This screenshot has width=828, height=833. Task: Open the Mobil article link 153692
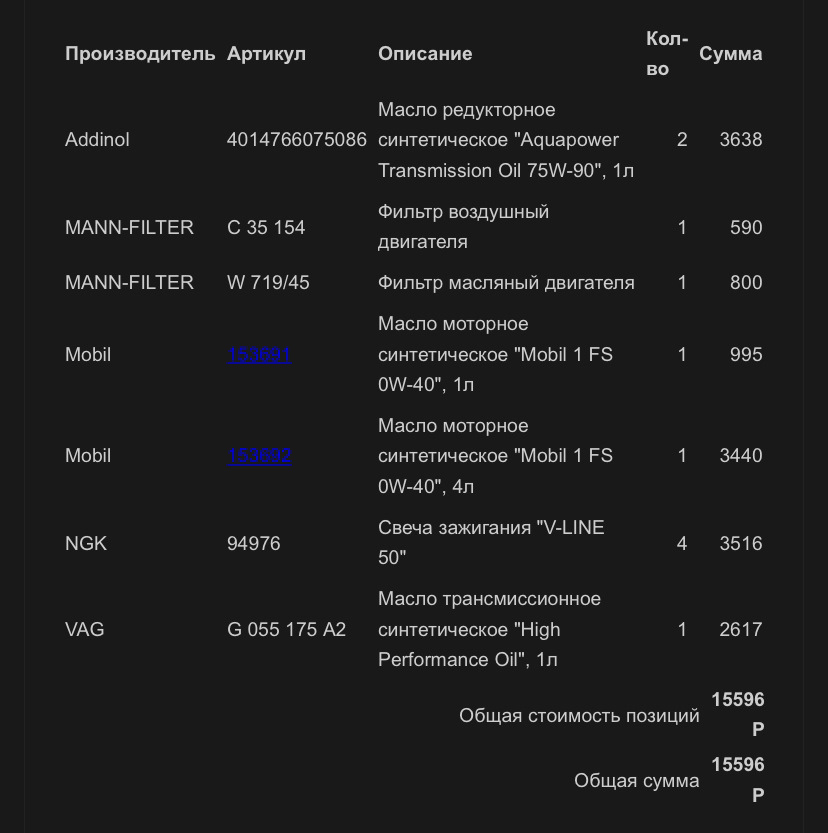coord(258,456)
